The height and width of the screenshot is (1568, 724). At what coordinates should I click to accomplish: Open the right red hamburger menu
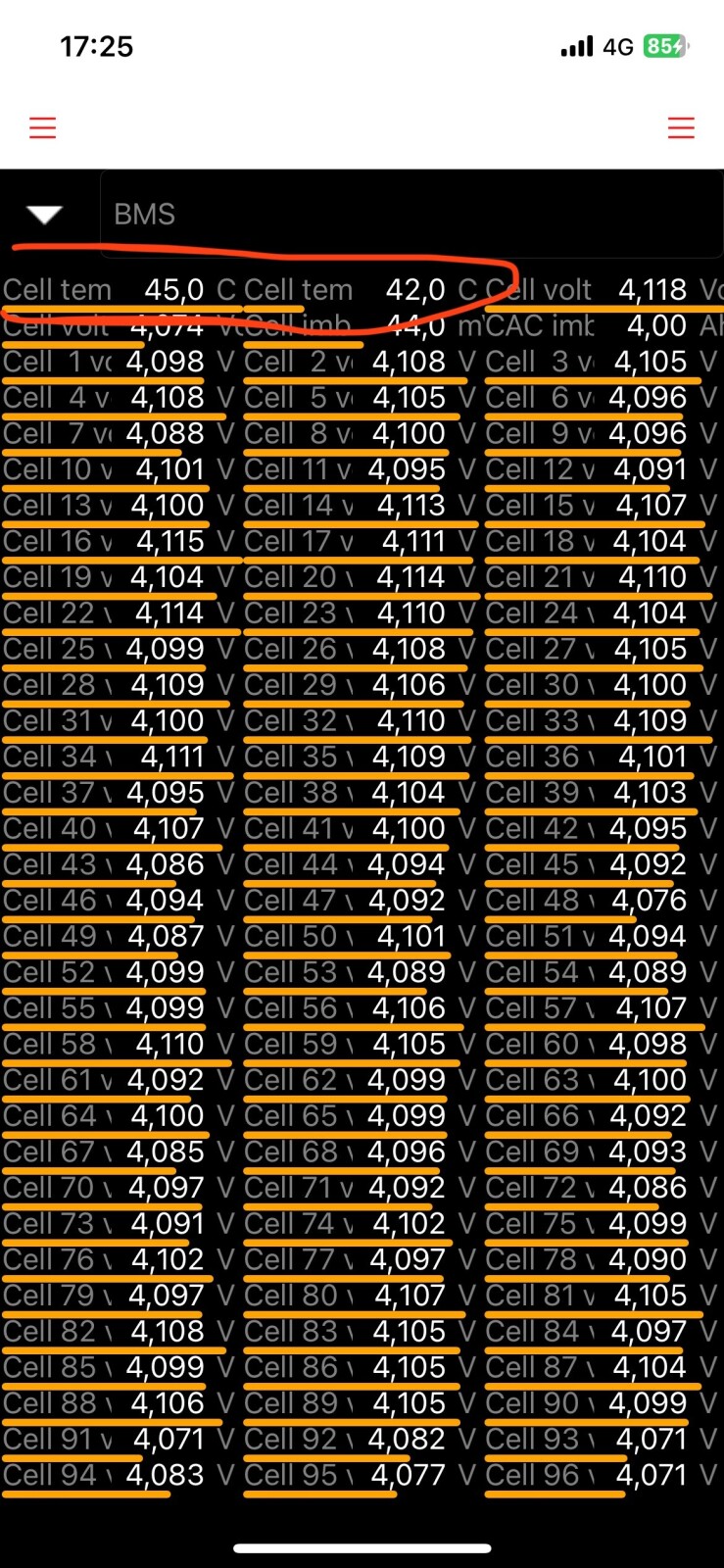point(681,127)
